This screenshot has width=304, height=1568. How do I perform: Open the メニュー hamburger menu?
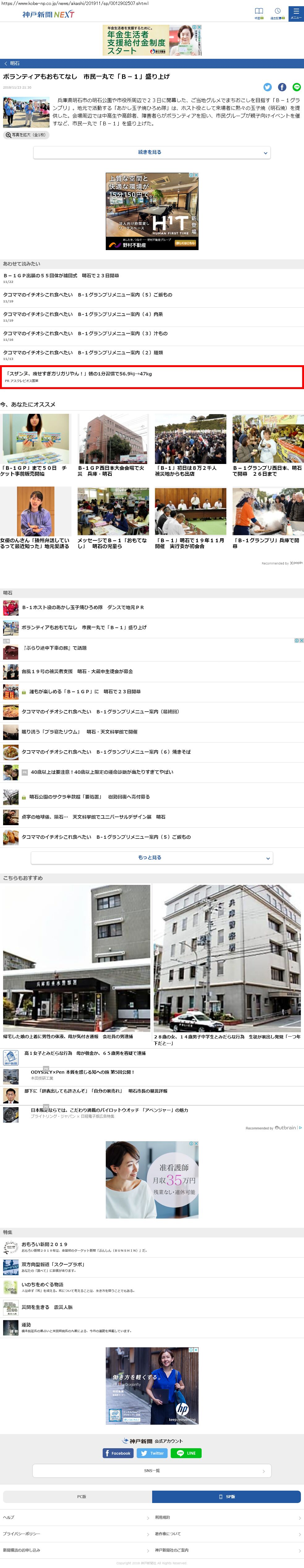pyautogui.click(x=295, y=13)
